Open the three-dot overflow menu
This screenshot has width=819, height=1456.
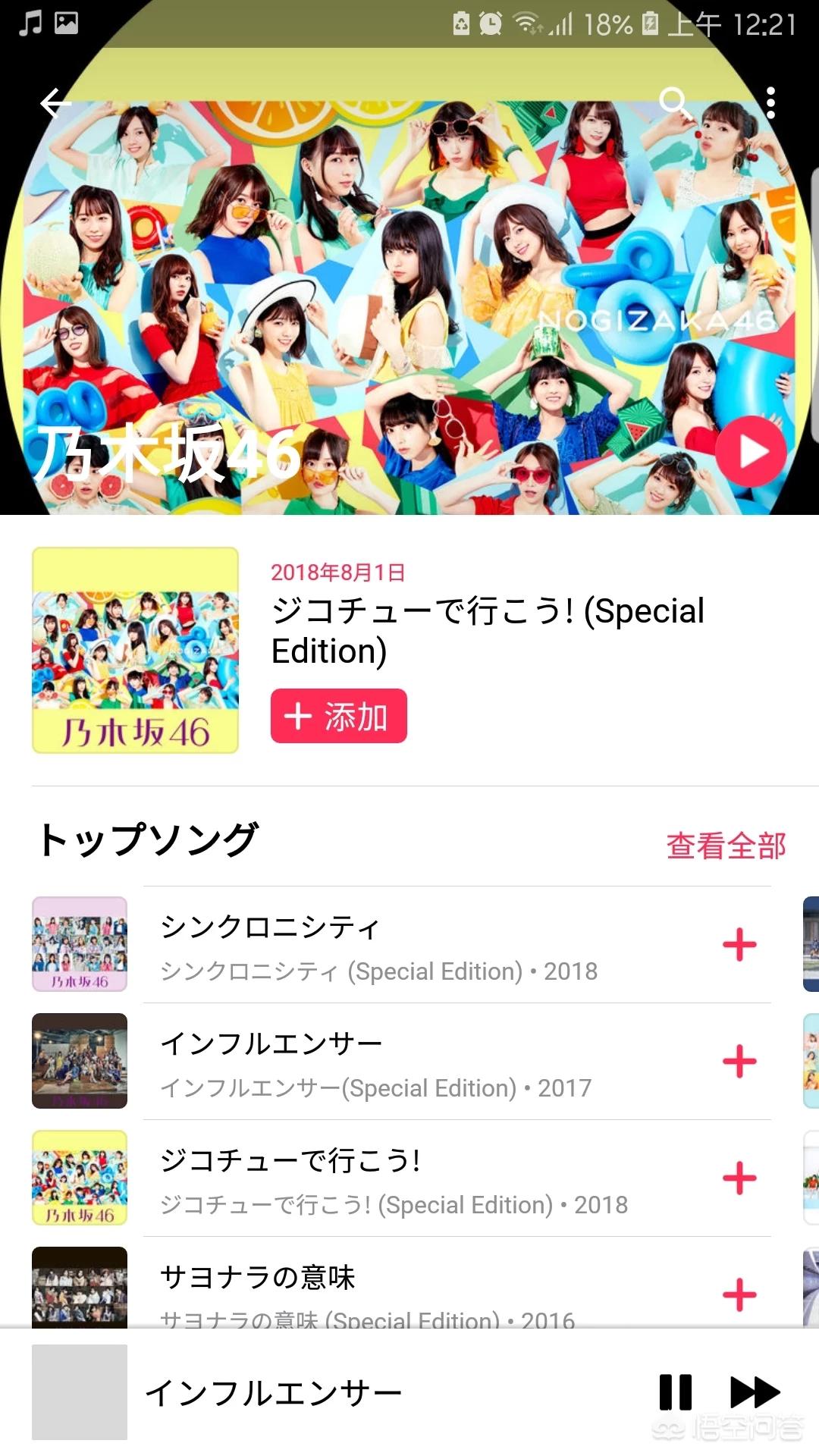click(770, 102)
